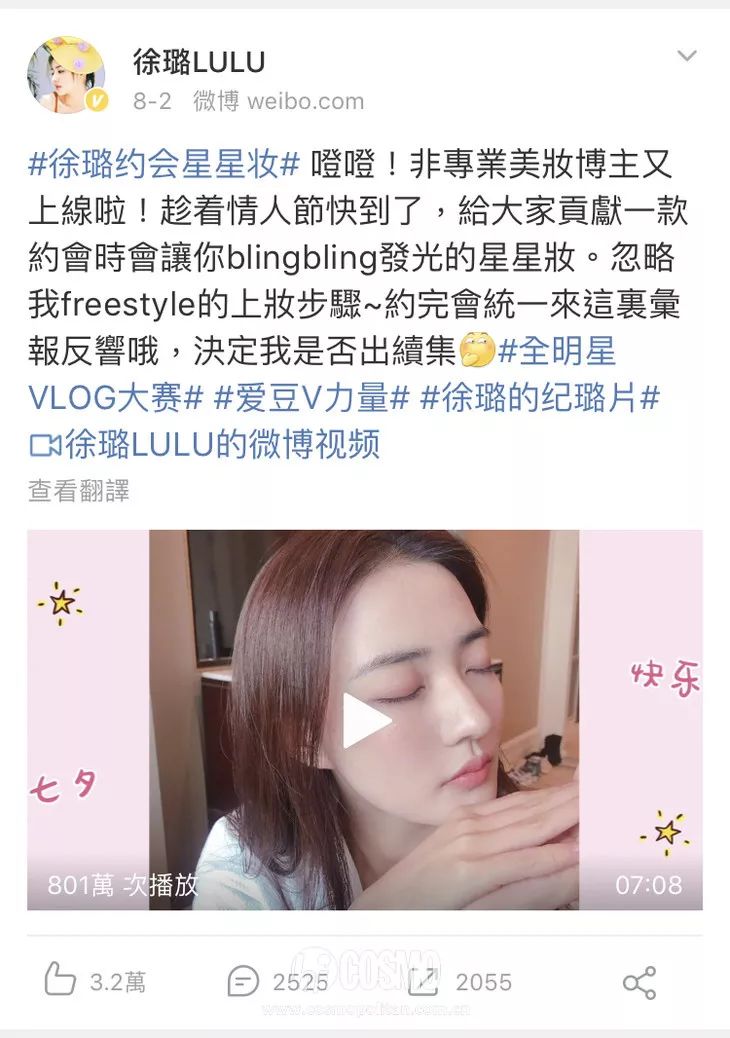Image resolution: width=730 pixels, height=1038 pixels.
Task: Open the username 徐璐LULU
Action: tap(199, 62)
